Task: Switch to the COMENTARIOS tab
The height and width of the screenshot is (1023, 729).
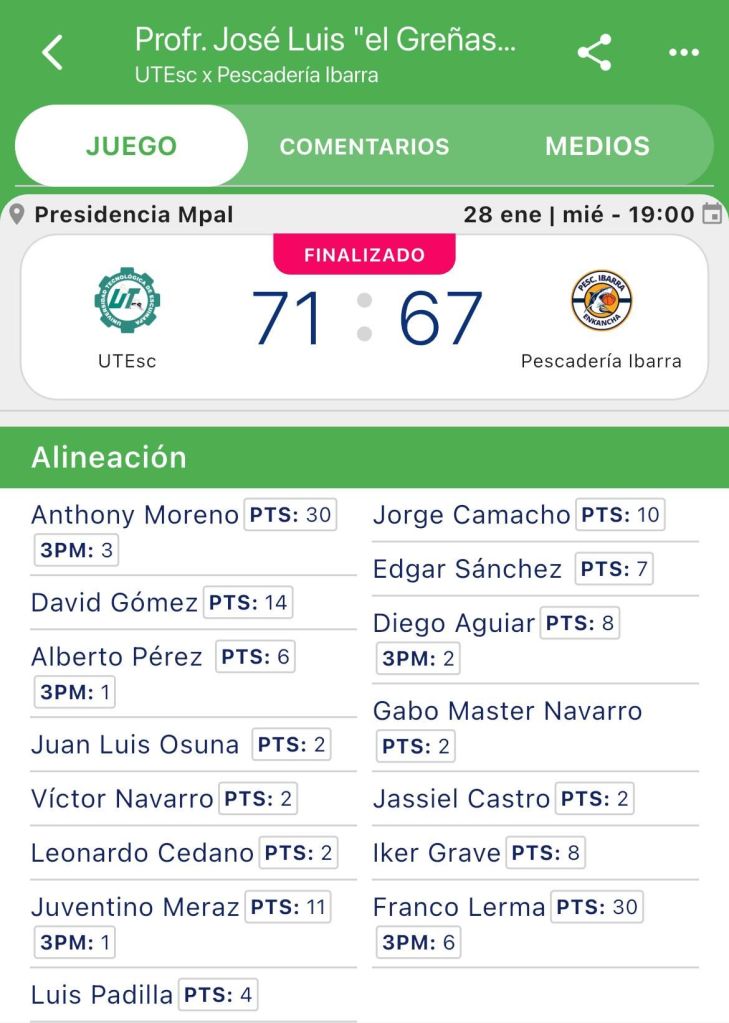Action: (x=364, y=146)
